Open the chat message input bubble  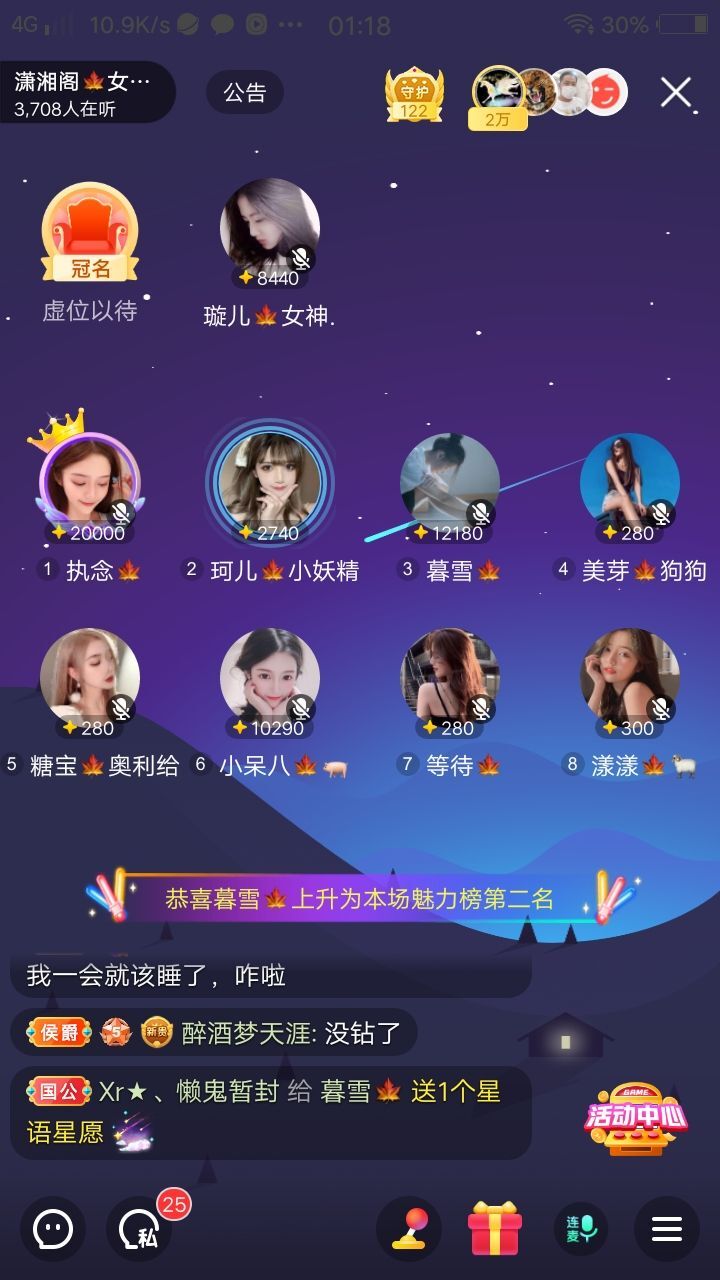[53, 1229]
